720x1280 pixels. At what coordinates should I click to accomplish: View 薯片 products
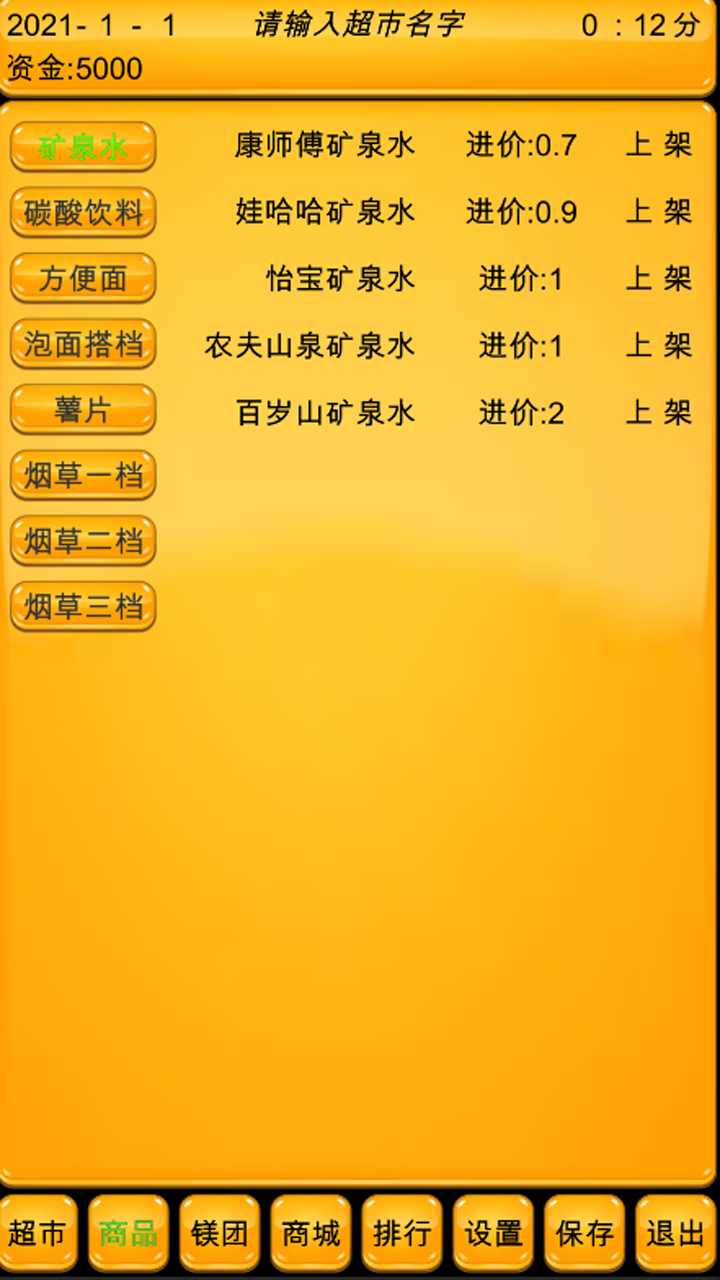(x=83, y=410)
